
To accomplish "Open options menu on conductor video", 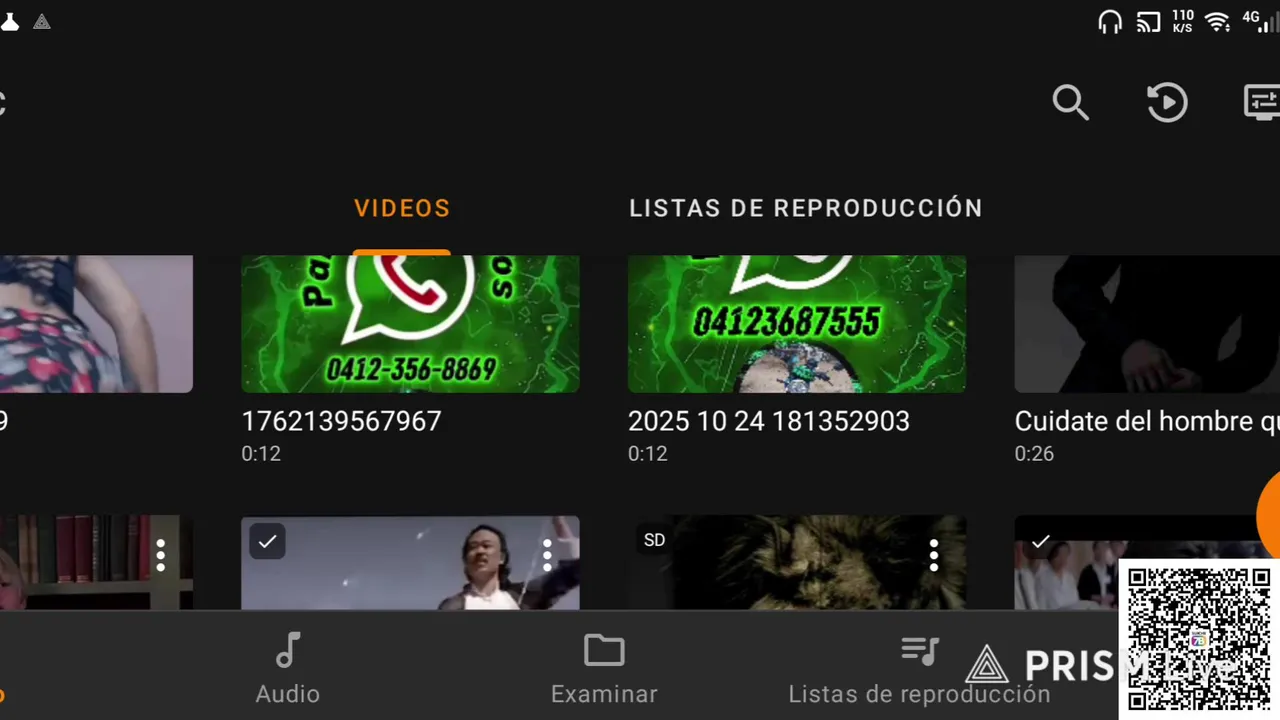I will click(x=547, y=555).
